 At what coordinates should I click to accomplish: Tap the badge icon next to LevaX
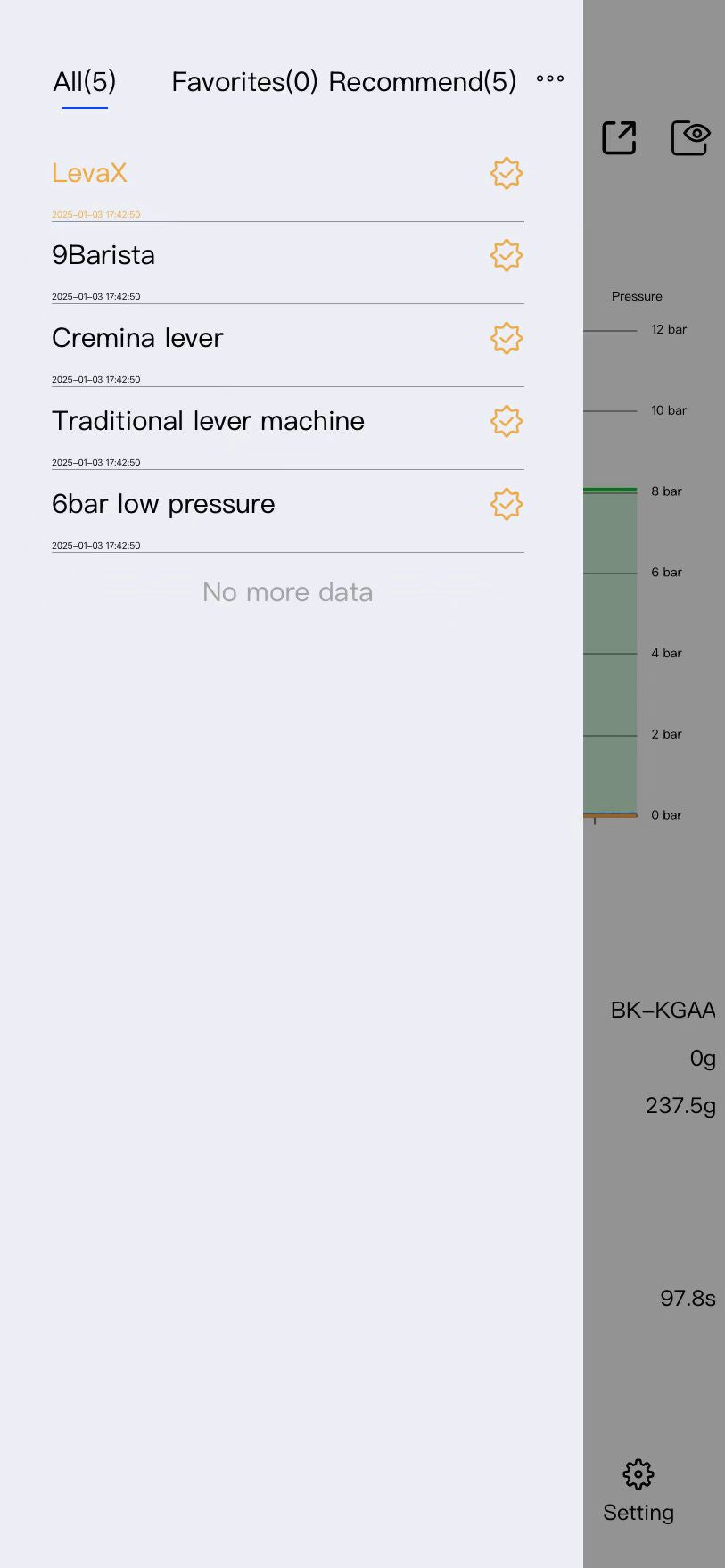pyautogui.click(x=507, y=173)
